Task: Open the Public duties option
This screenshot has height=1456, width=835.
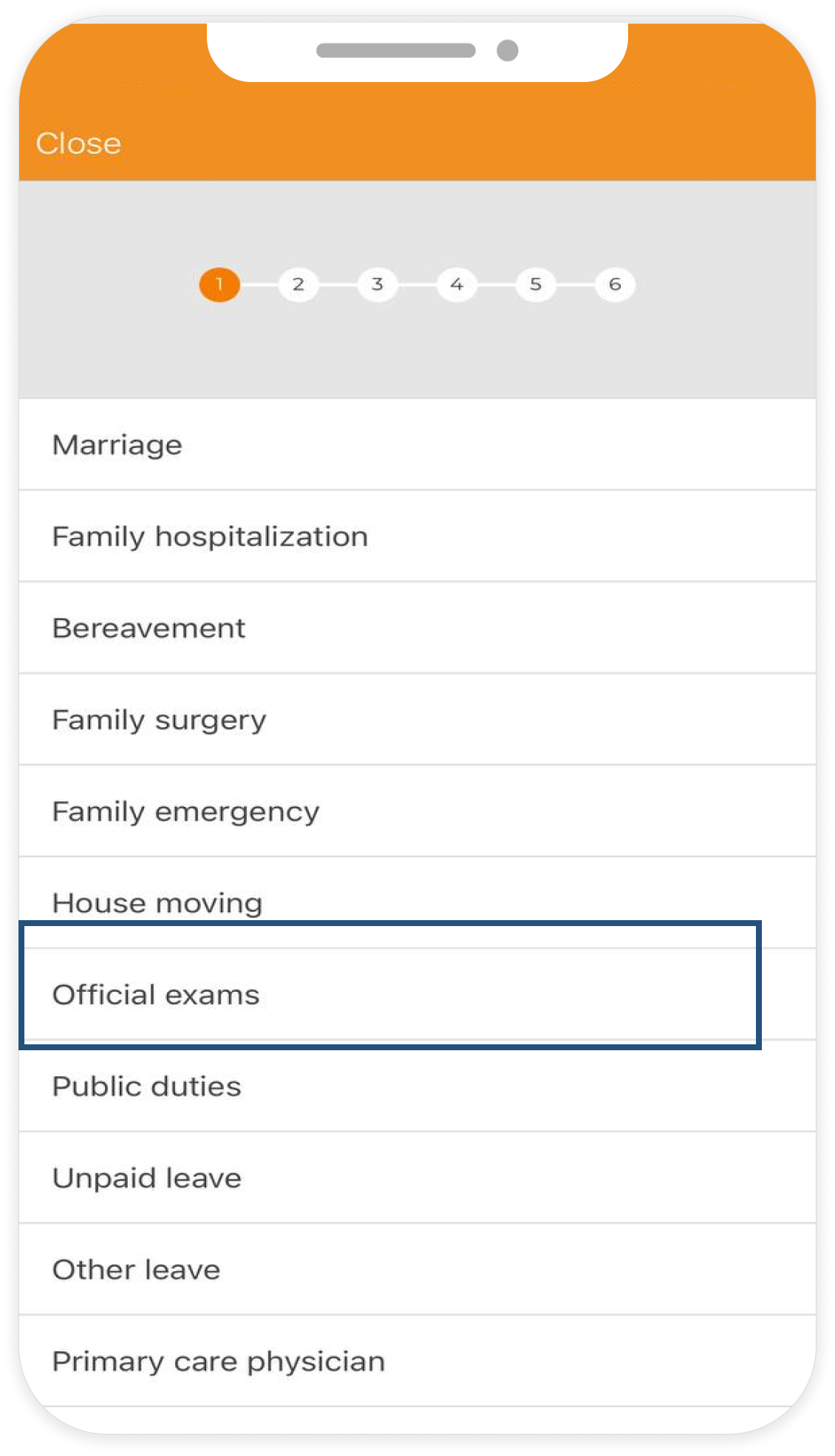Action: (146, 1086)
